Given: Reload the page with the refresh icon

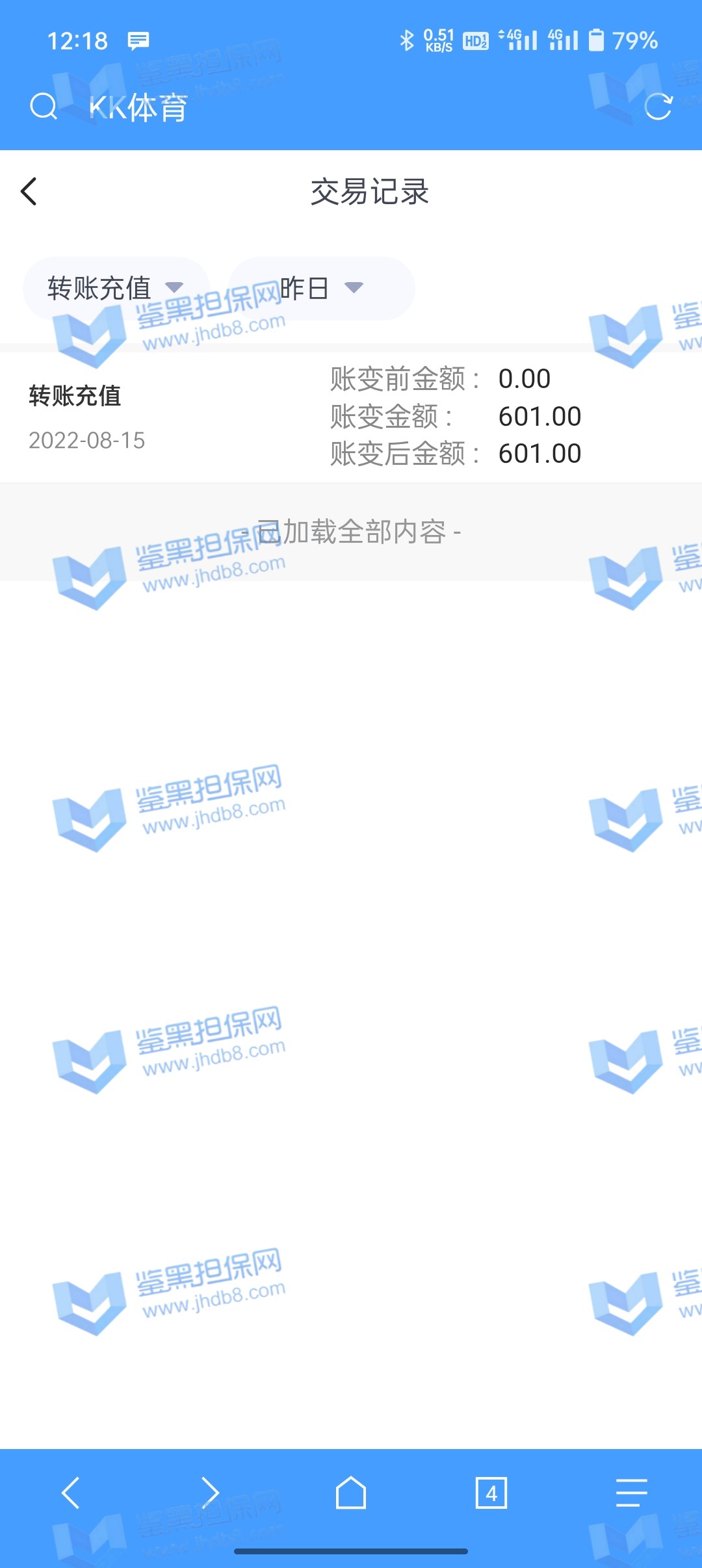Looking at the screenshot, I should (x=658, y=107).
